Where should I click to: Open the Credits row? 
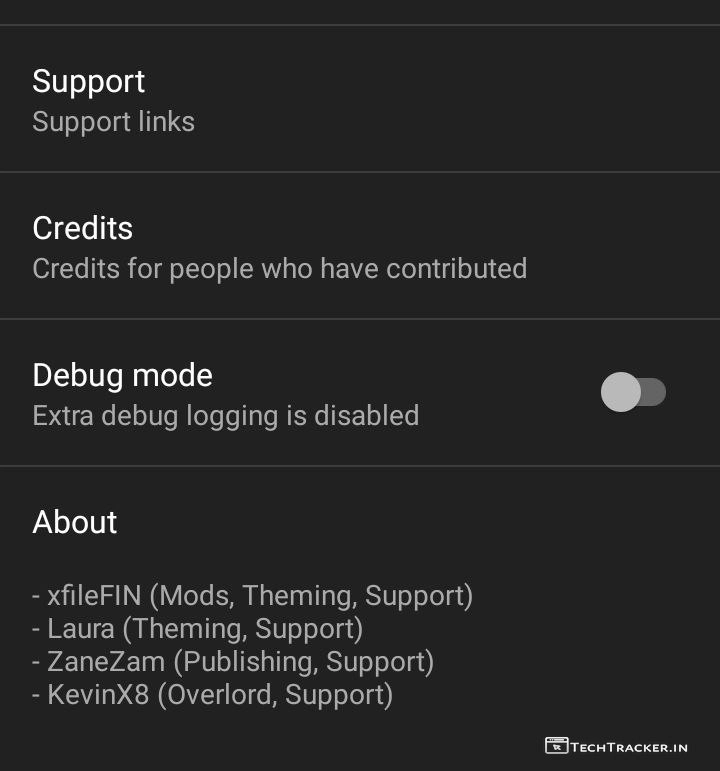[x=360, y=247]
